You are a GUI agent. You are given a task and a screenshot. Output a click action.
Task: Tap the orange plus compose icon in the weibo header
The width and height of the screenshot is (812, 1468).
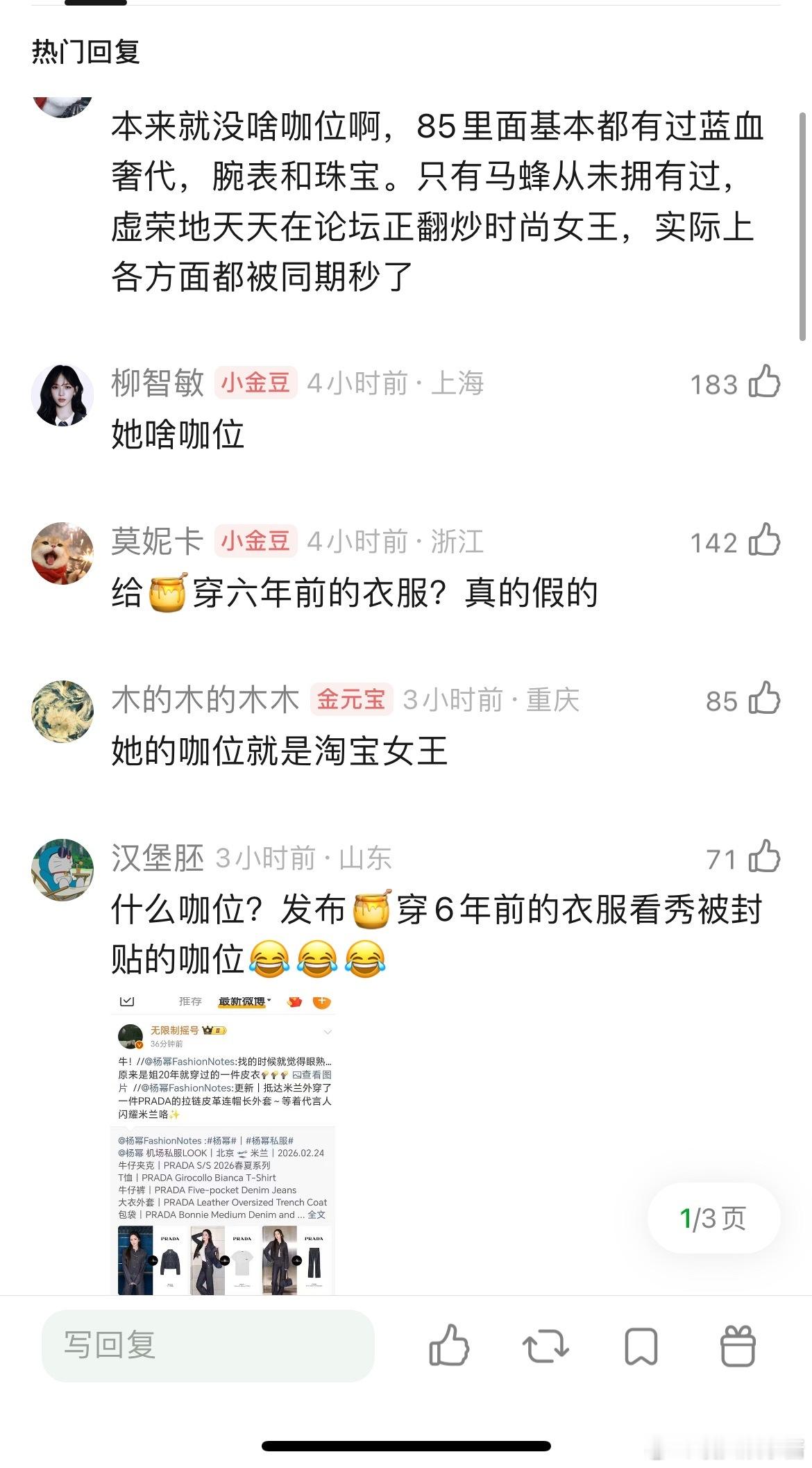(321, 1002)
